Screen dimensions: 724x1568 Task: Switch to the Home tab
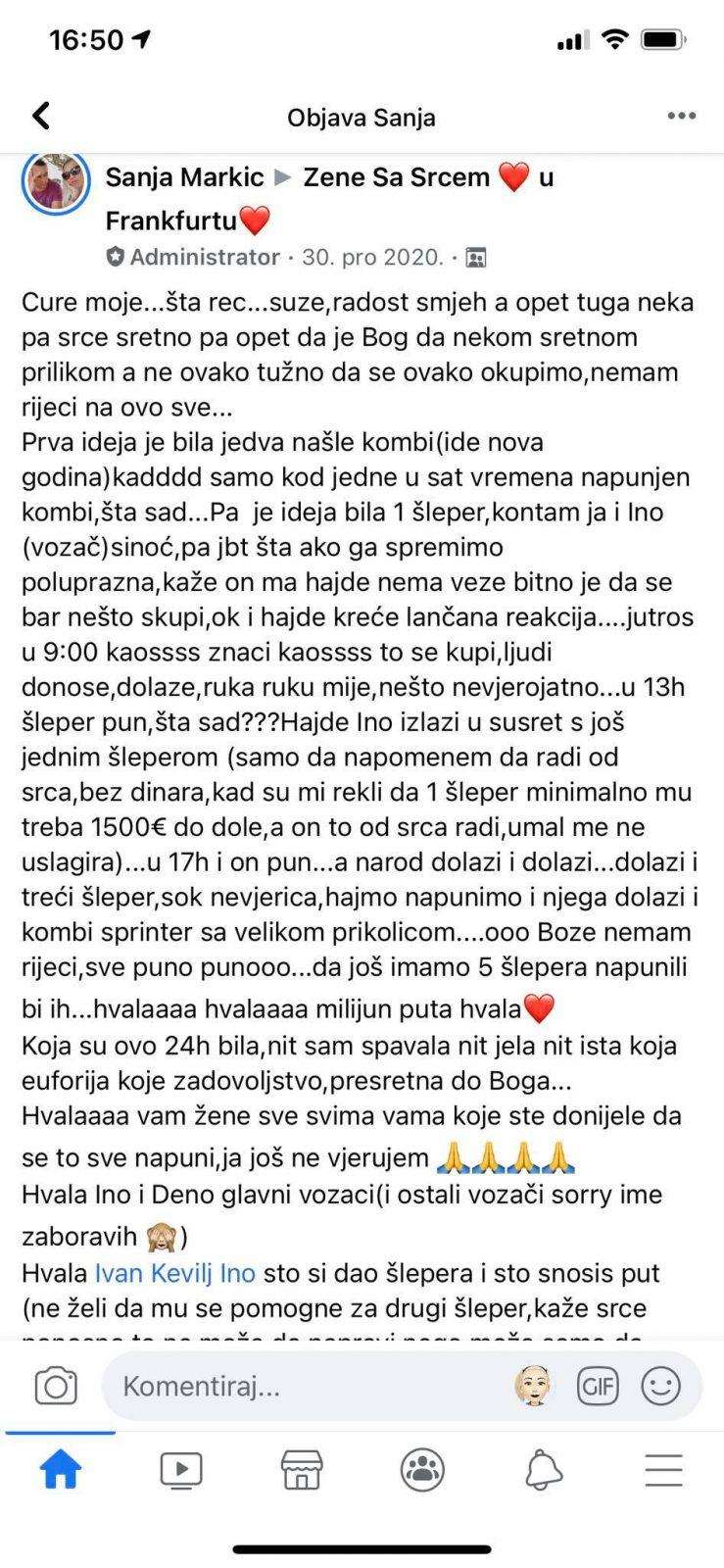coord(60,1469)
